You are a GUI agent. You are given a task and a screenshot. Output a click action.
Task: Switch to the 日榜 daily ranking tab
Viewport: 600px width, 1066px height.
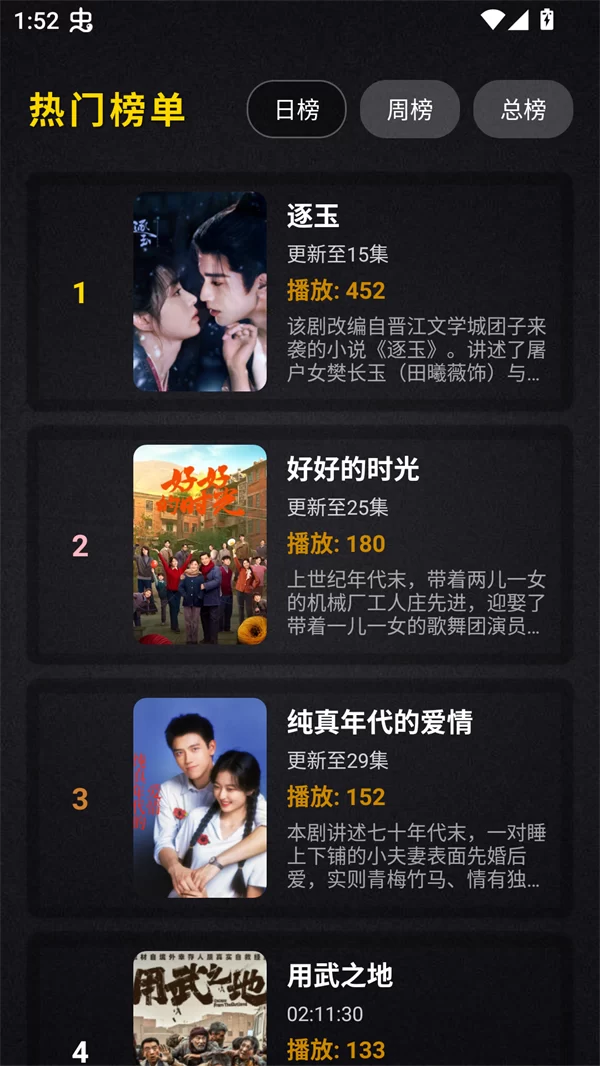(x=296, y=109)
